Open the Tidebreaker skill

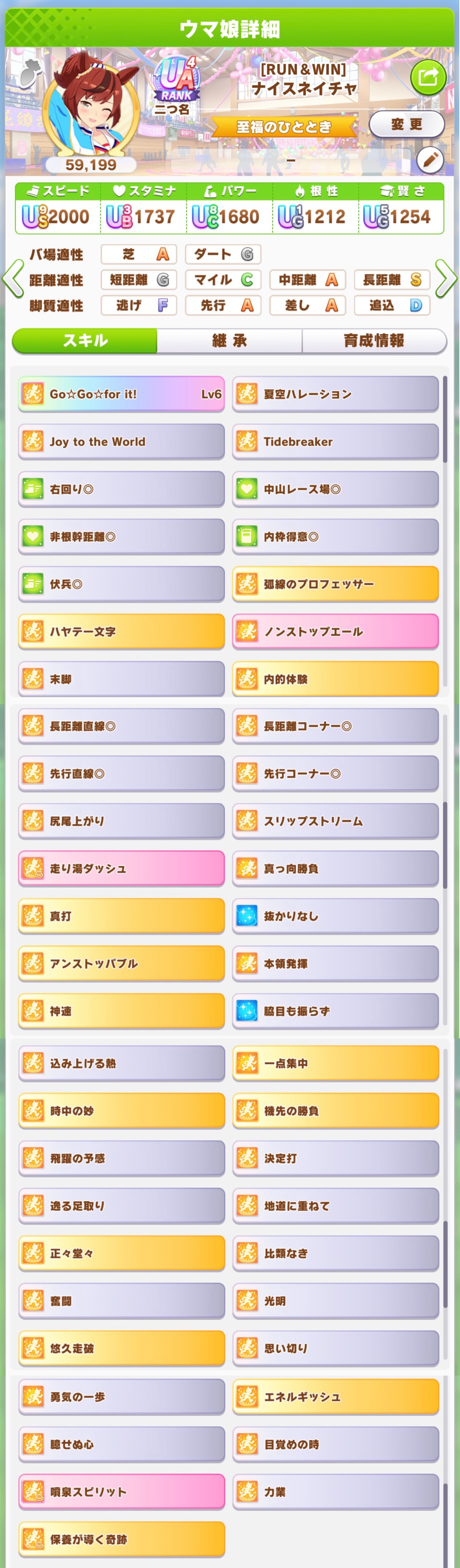pos(335,441)
